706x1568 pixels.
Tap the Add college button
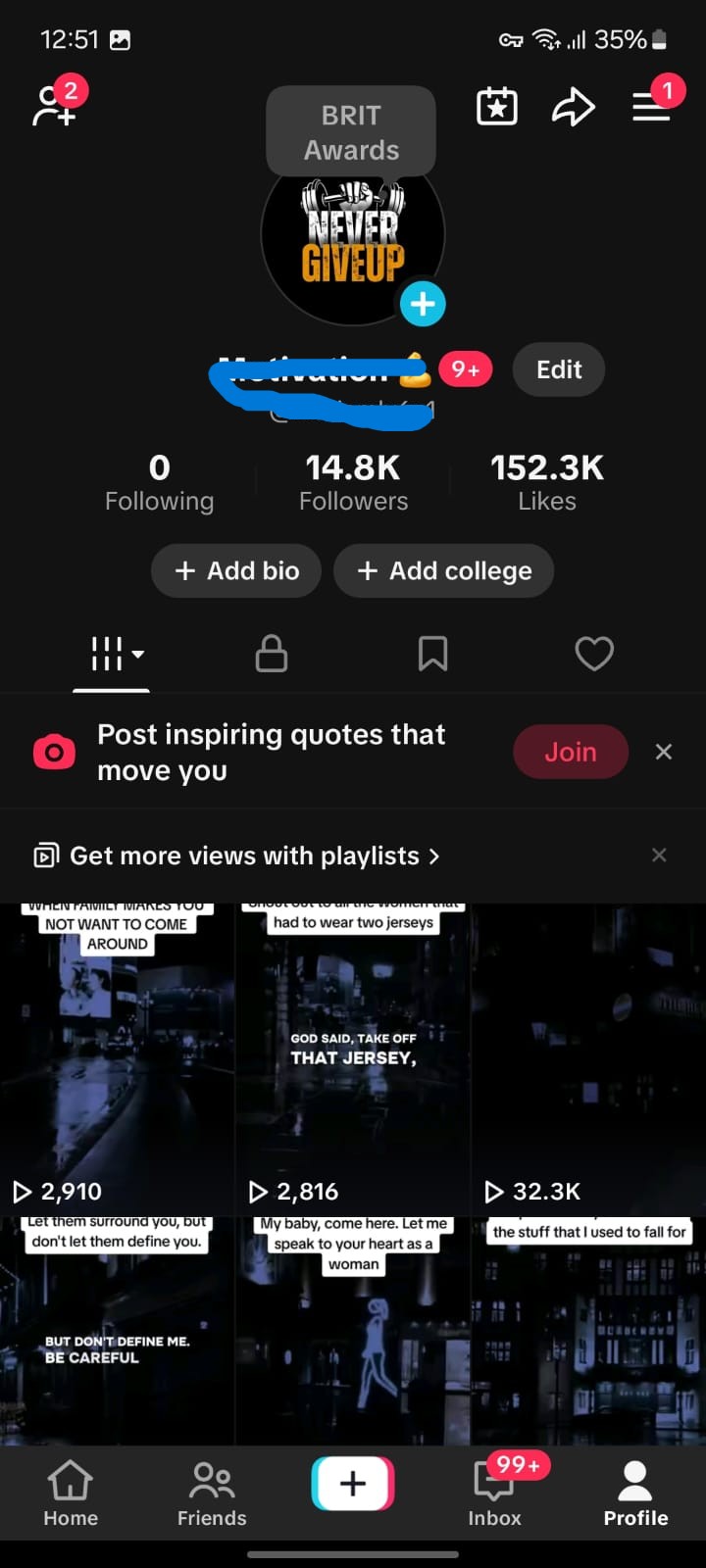[444, 570]
